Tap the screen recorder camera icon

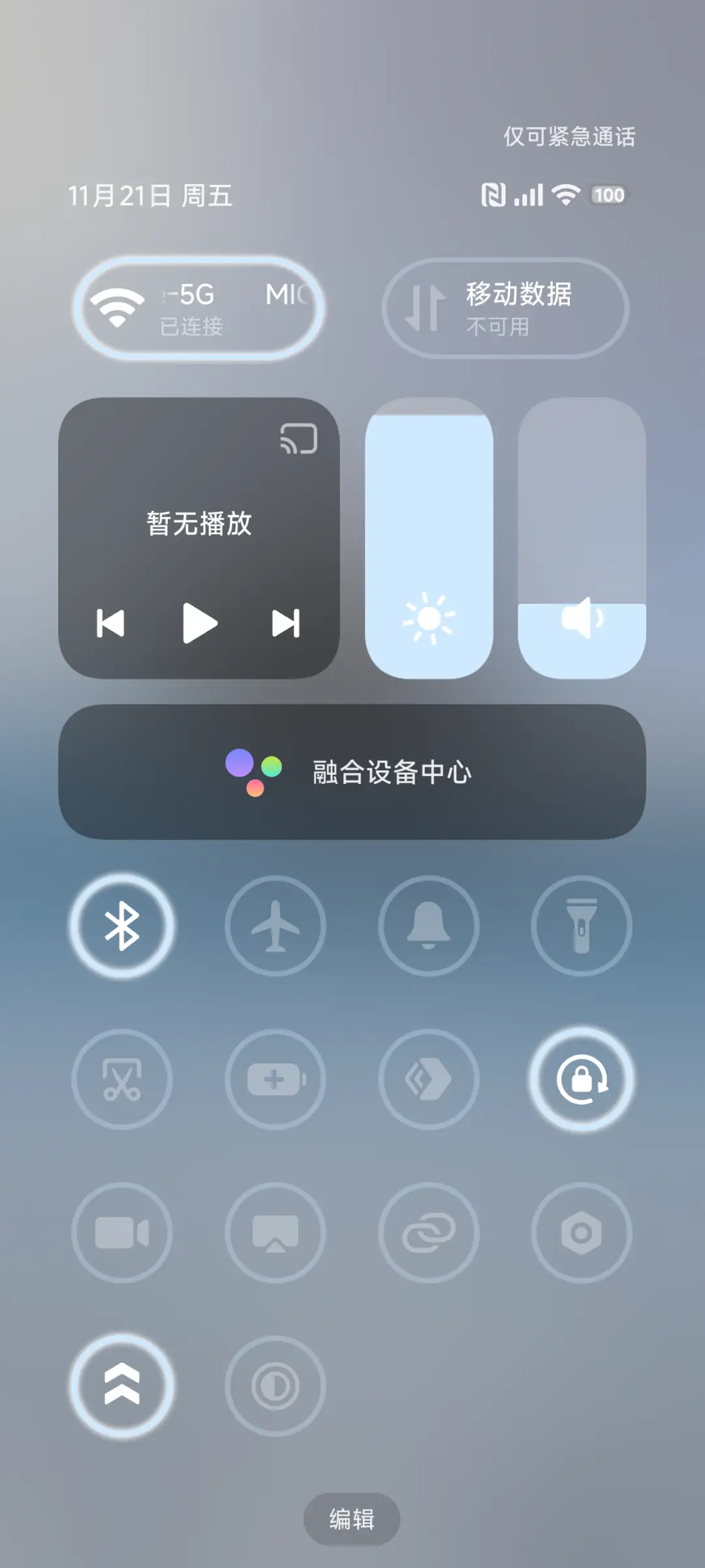[x=120, y=1232]
